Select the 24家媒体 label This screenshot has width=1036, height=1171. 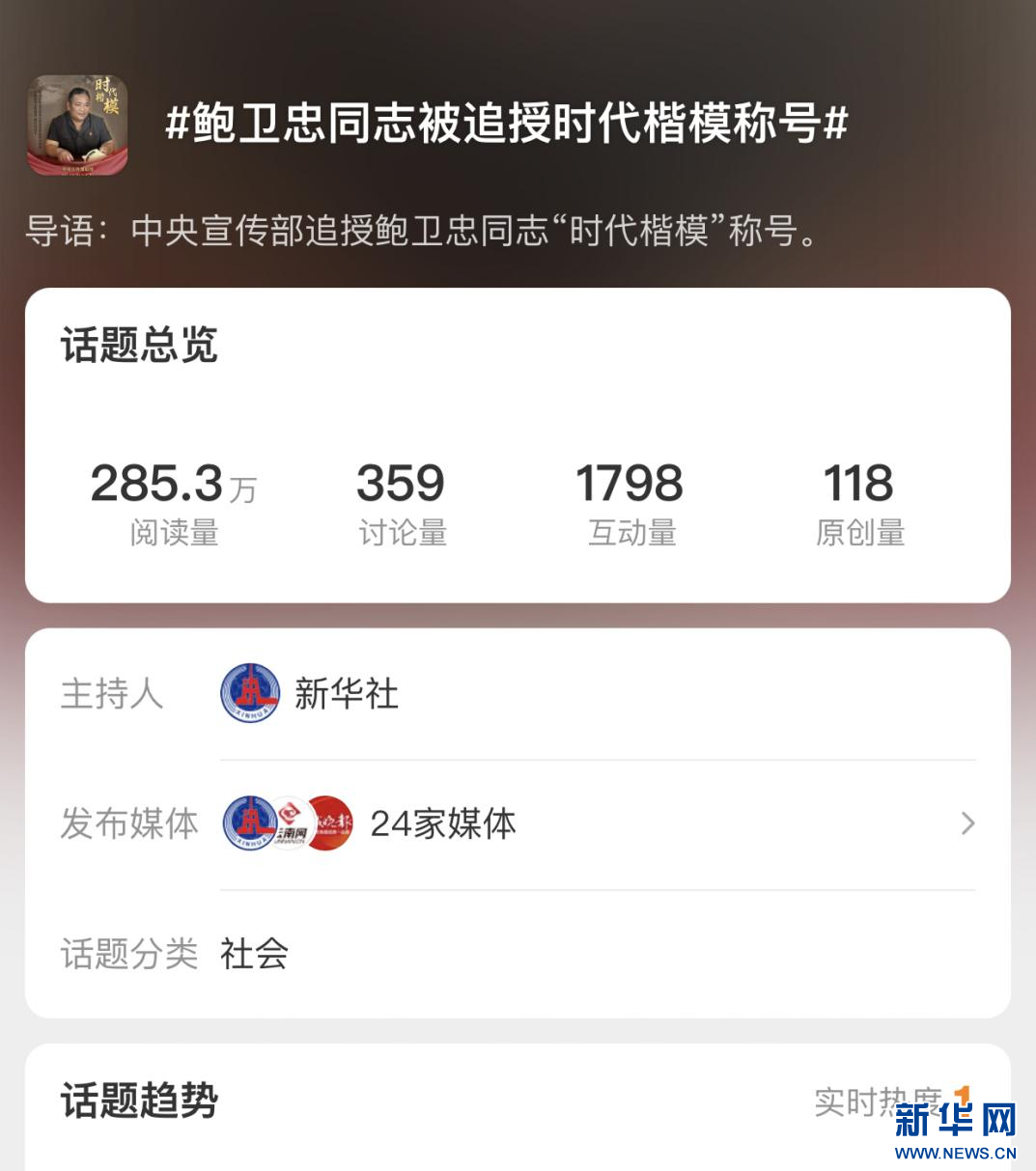click(x=443, y=823)
